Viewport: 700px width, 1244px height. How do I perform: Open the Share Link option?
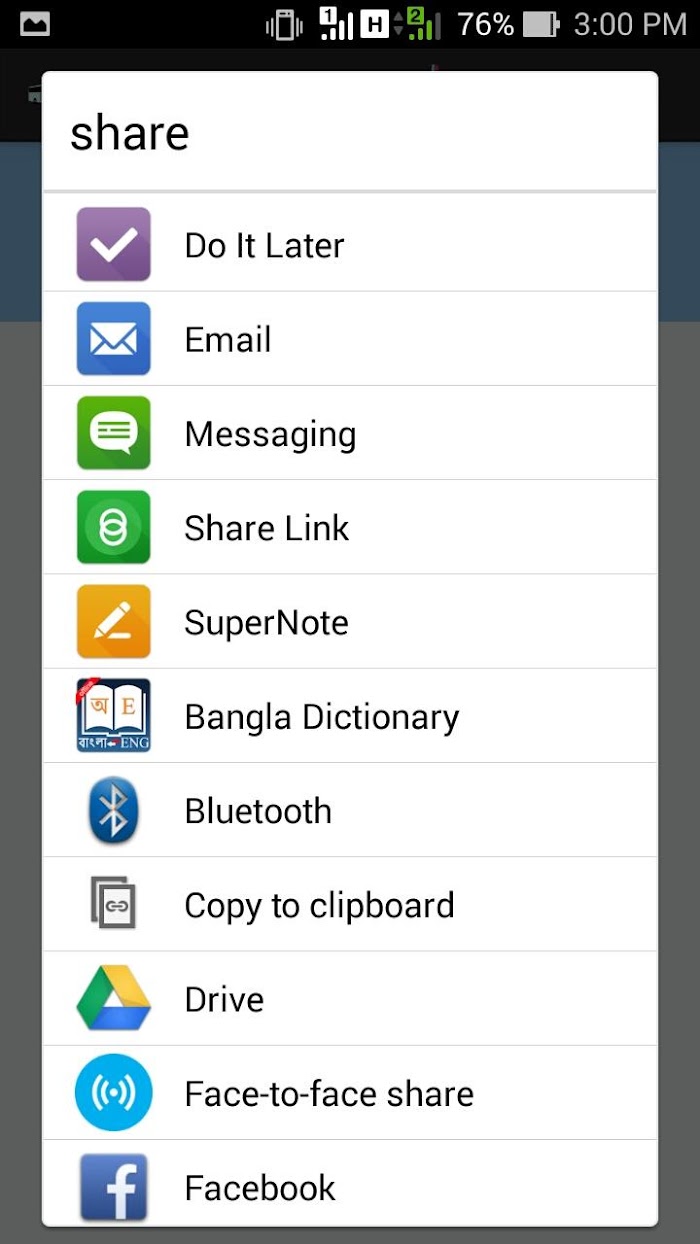349,527
